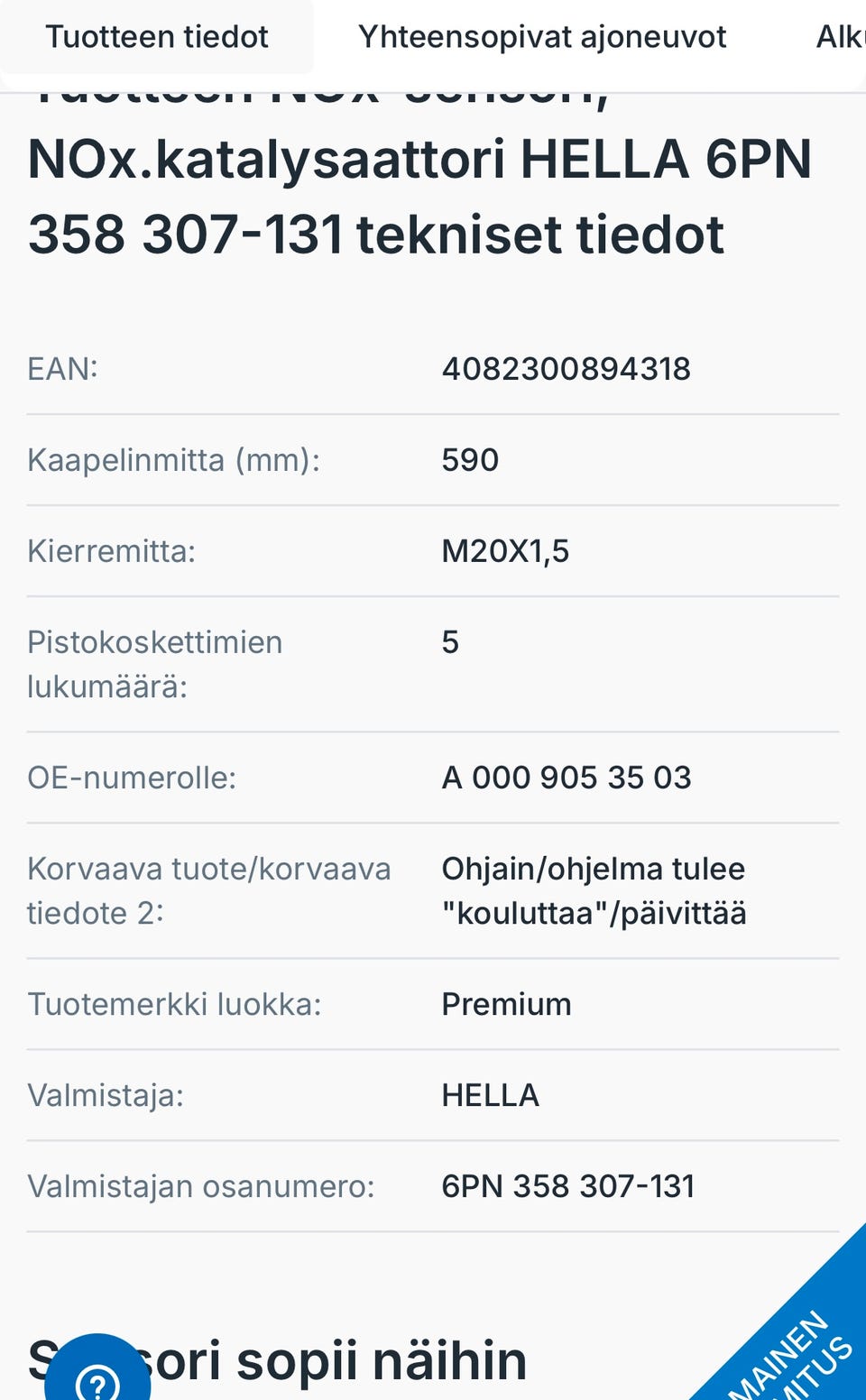Click the Sensori sopii näihin heading
Viewport: 866px width, 1400px height.
click(x=280, y=1358)
